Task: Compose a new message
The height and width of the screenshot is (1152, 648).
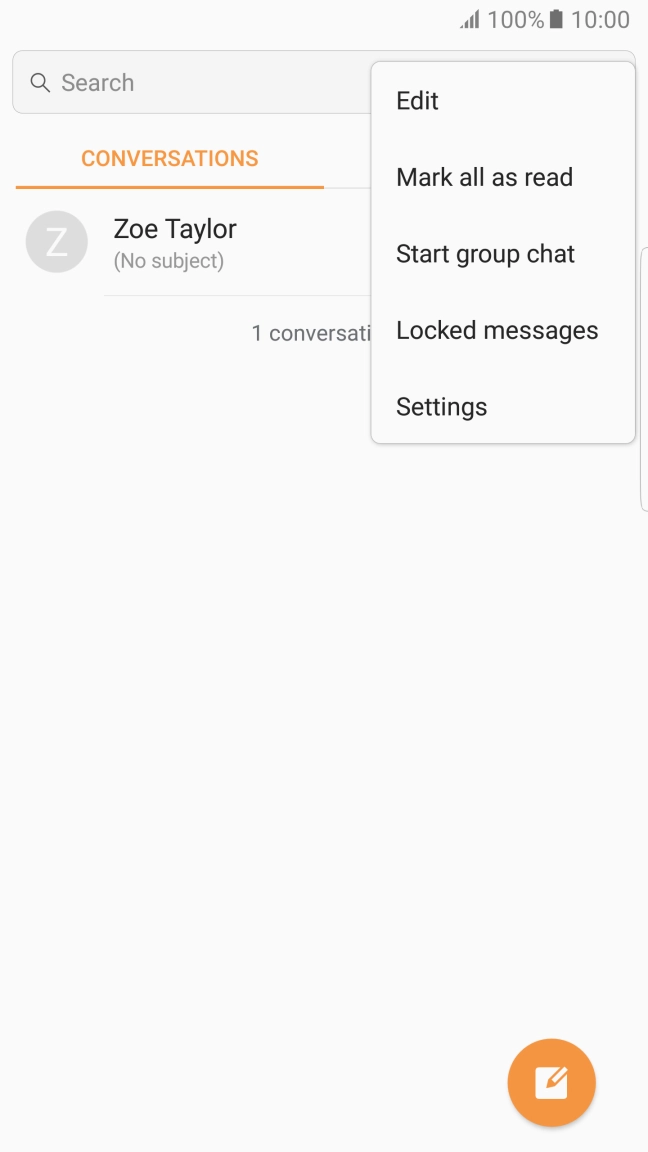Action: [x=551, y=1082]
